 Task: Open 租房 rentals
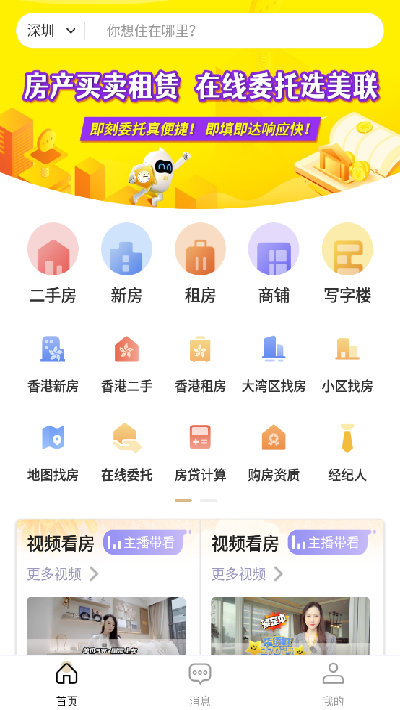click(x=200, y=263)
